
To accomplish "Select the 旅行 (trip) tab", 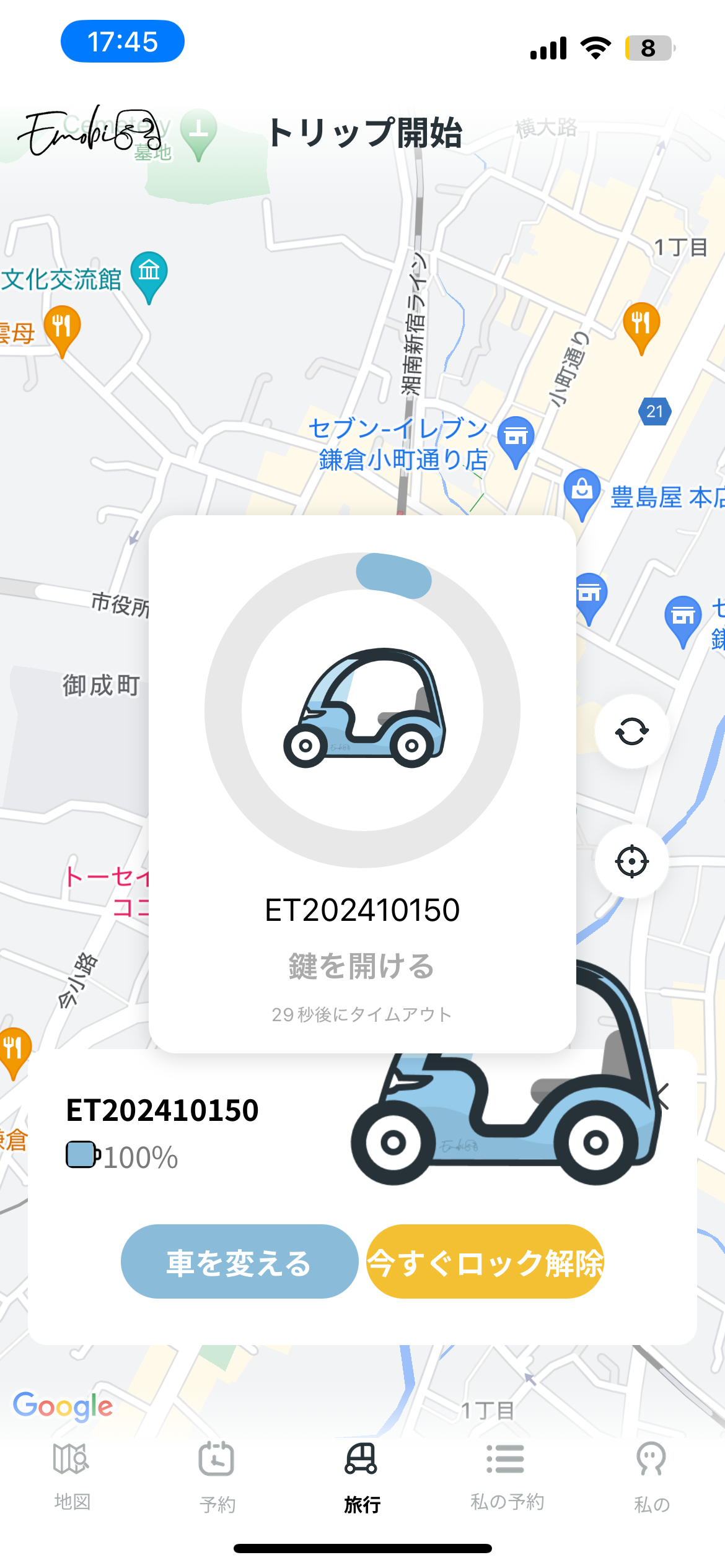I will [x=362, y=1475].
